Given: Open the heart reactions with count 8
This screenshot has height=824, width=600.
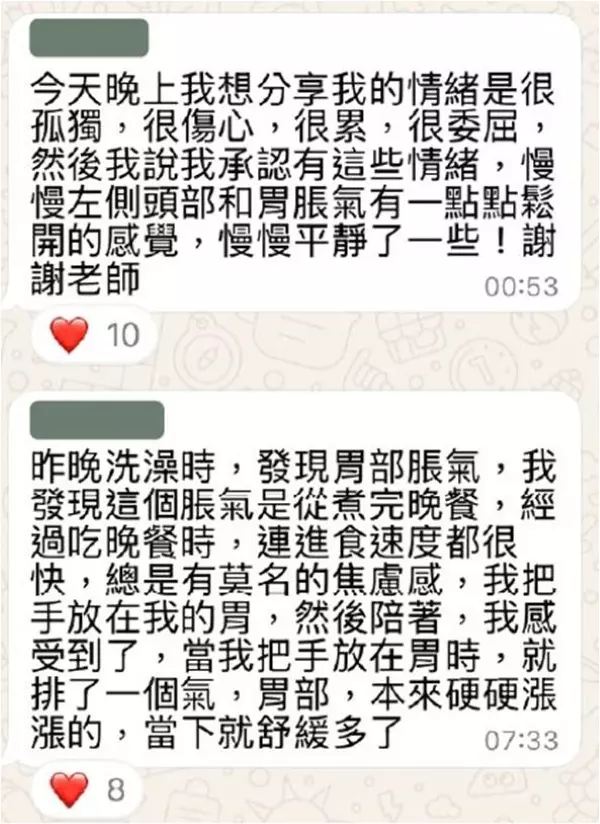Looking at the screenshot, I should [88, 791].
